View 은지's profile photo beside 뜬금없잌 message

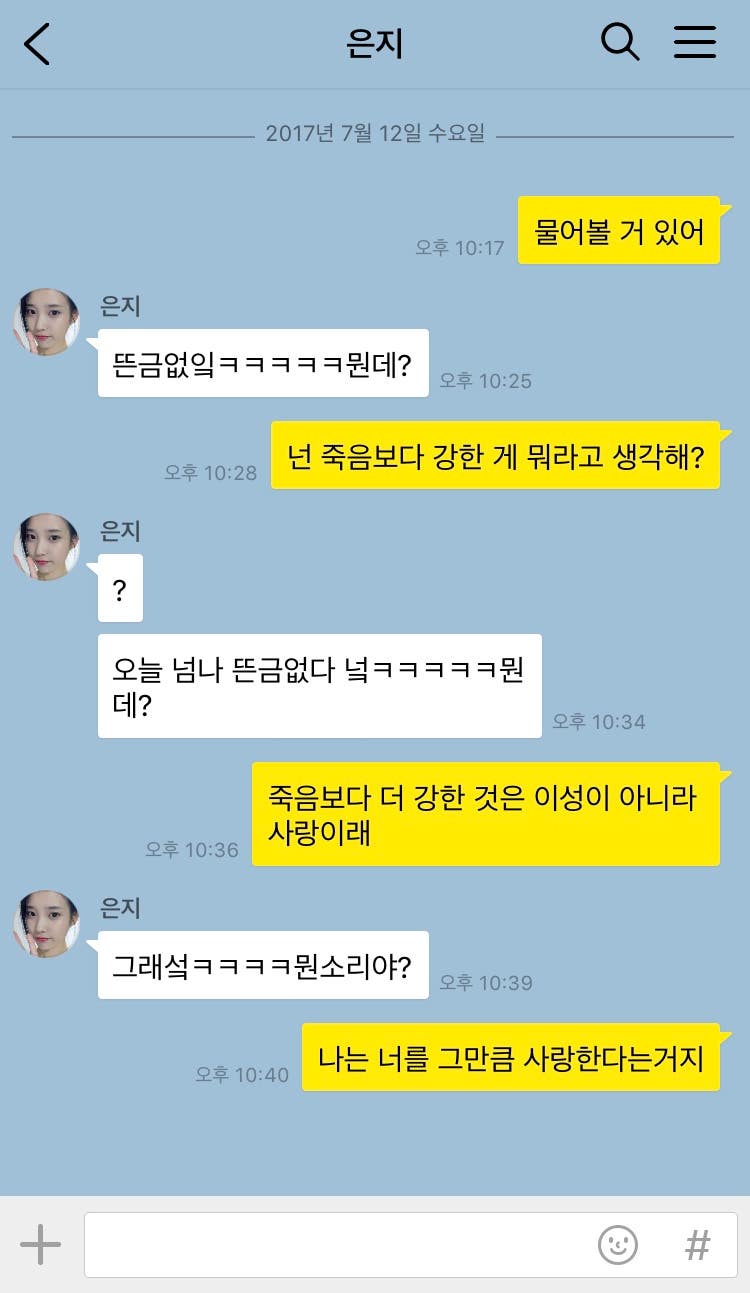46,322
